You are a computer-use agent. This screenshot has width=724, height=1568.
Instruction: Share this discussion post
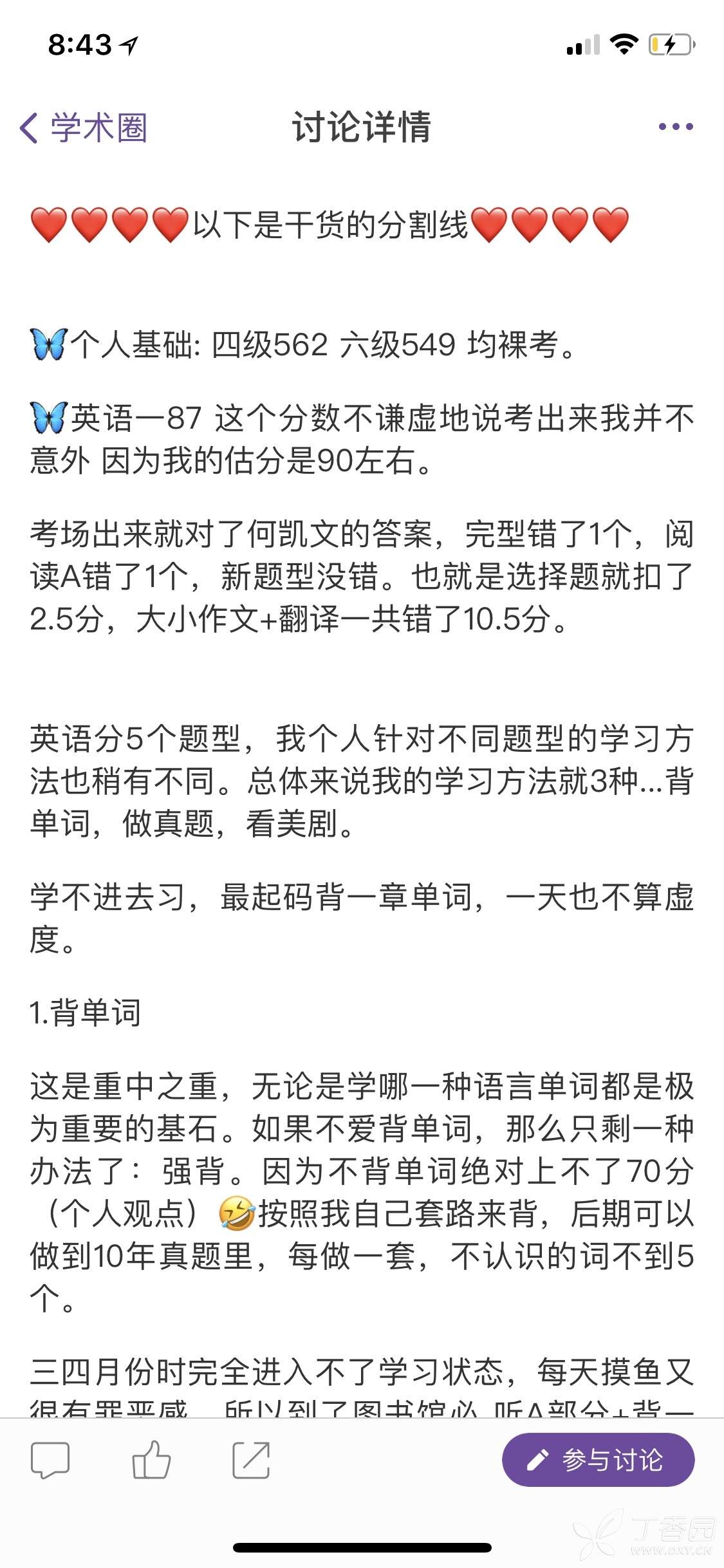pos(251,1460)
